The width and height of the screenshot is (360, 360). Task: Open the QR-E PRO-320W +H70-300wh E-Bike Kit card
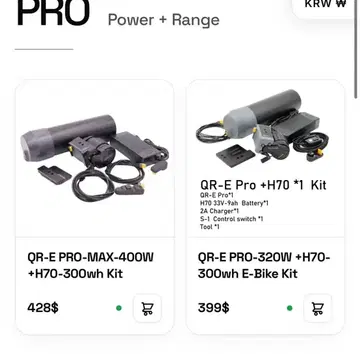[x=265, y=207]
